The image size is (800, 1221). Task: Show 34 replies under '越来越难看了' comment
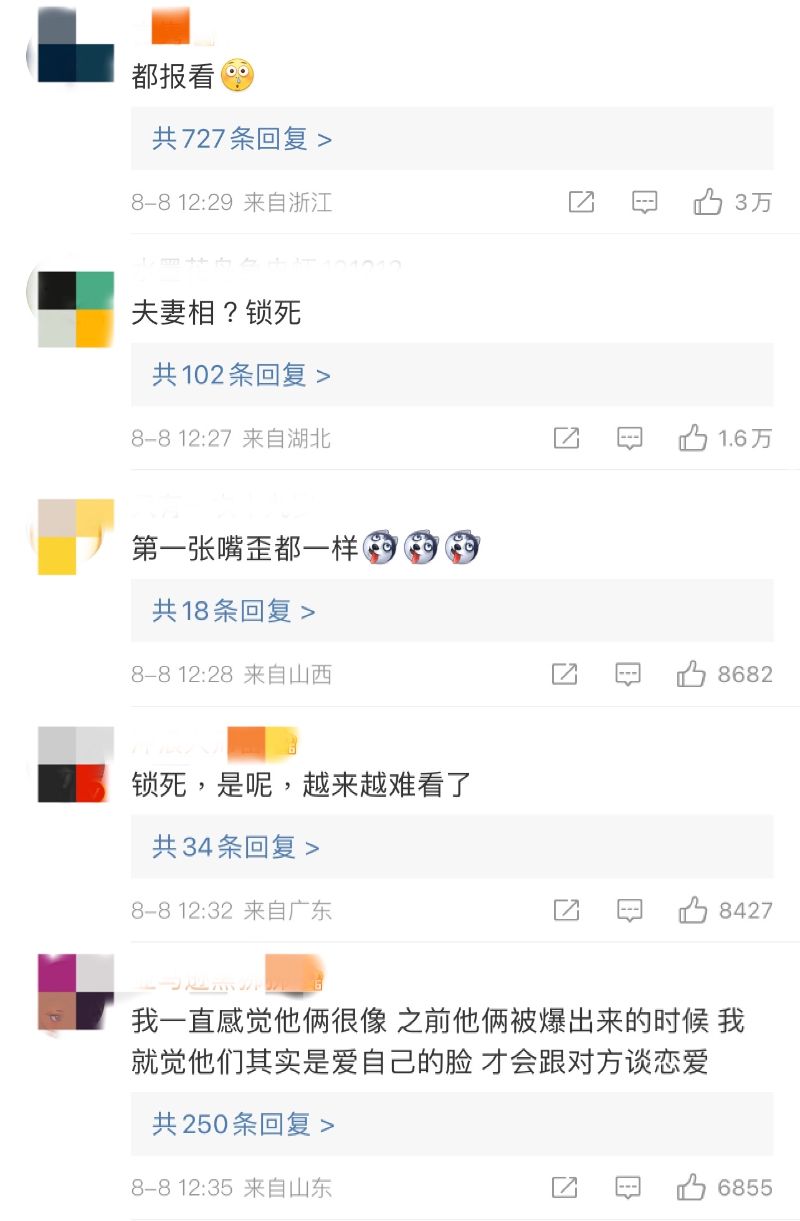point(236,847)
